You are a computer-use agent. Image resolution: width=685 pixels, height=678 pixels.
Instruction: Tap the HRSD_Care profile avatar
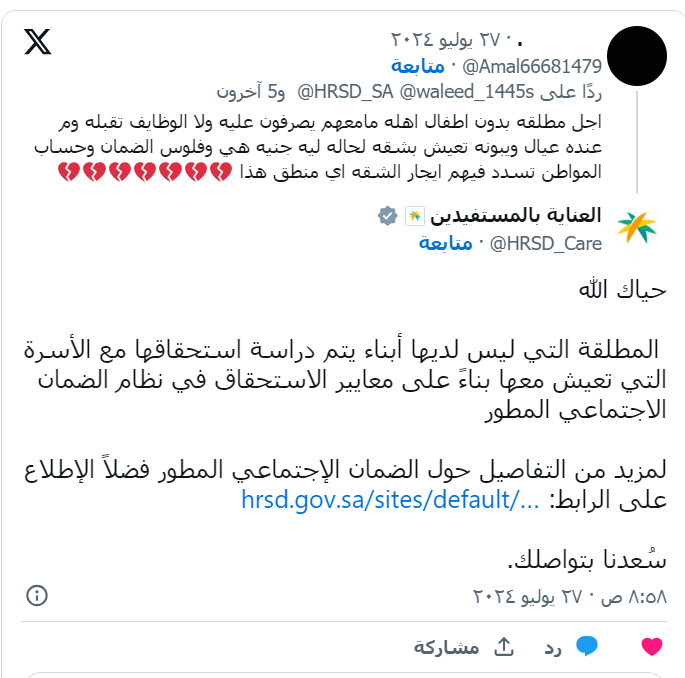636,228
